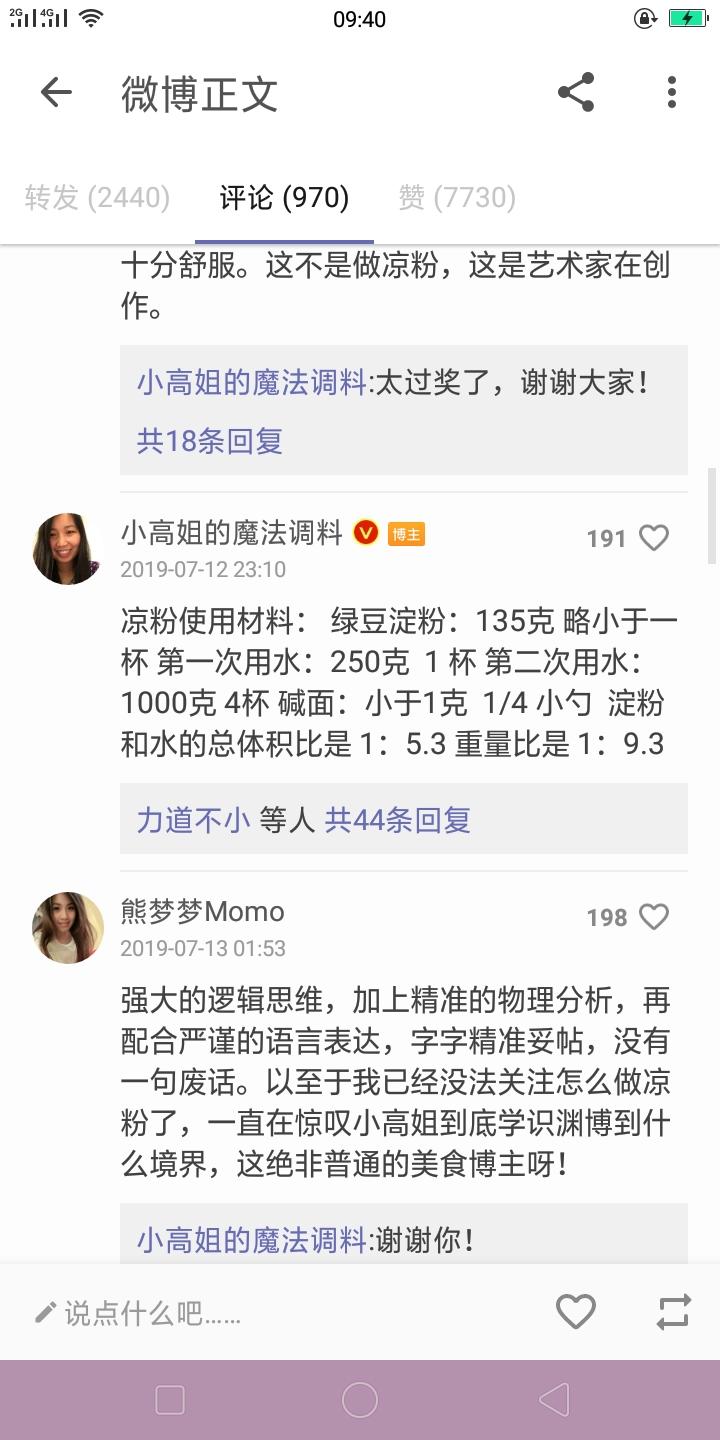Switch to the 转发 (2440) tab
720x1440 pixels.
pyautogui.click(x=96, y=197)
